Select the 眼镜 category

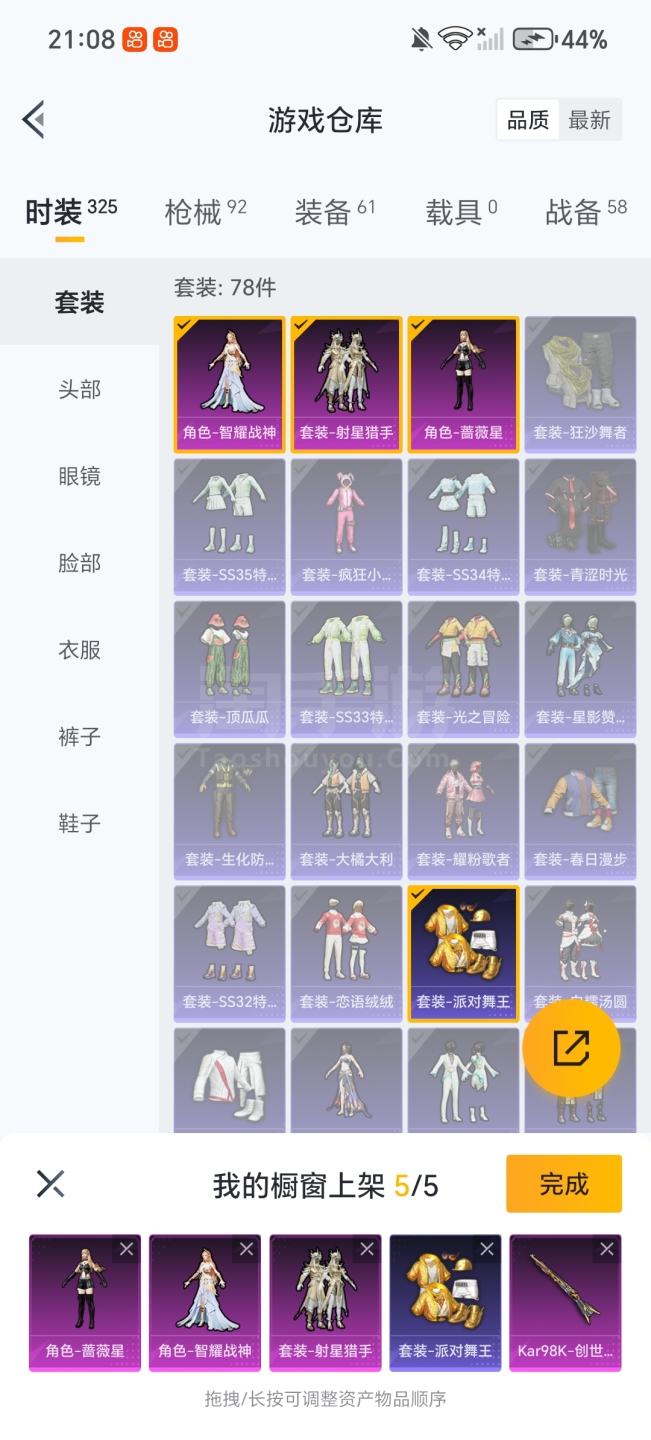tap(79, 476)
